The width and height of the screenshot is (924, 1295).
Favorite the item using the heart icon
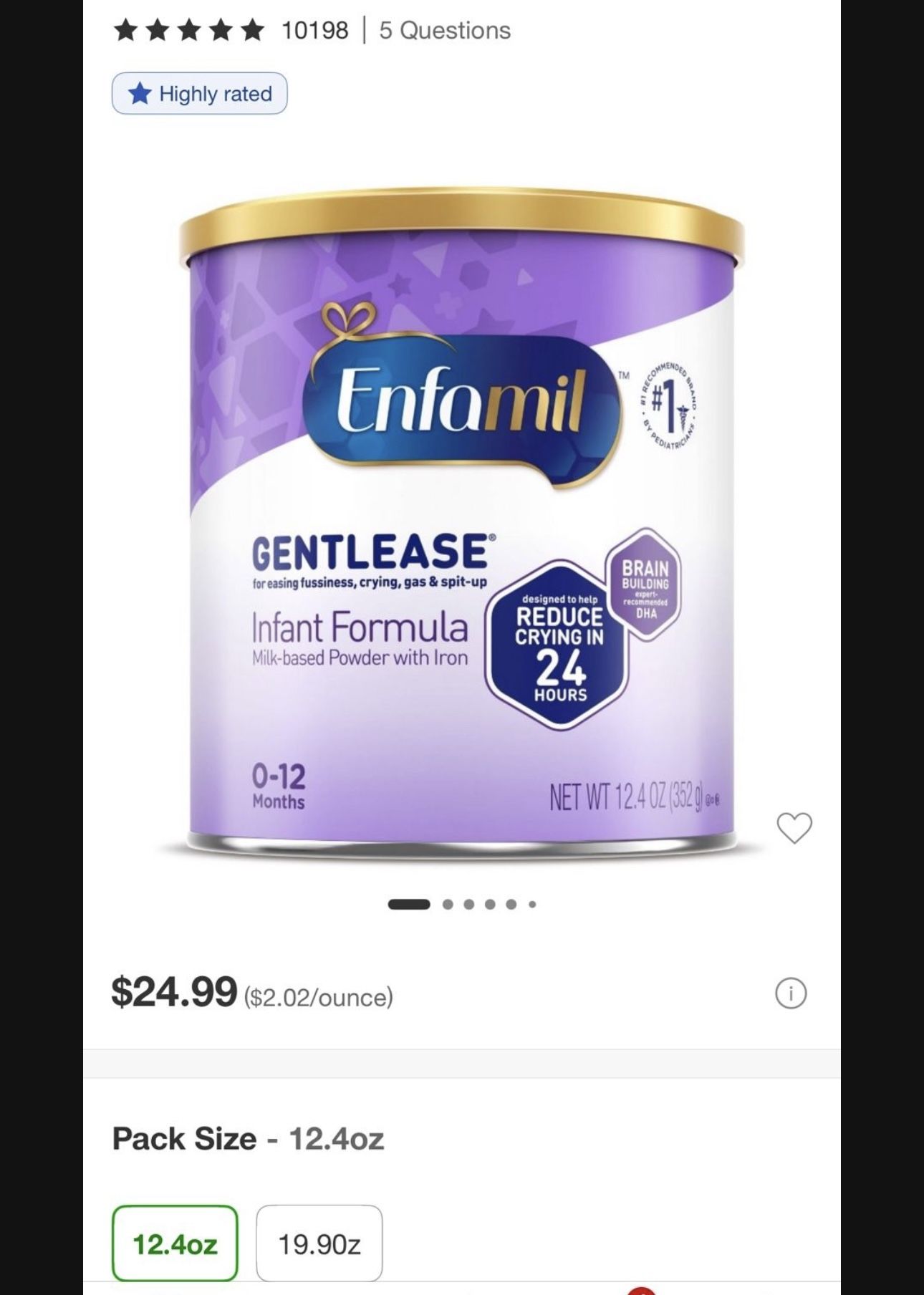(794, 828)
